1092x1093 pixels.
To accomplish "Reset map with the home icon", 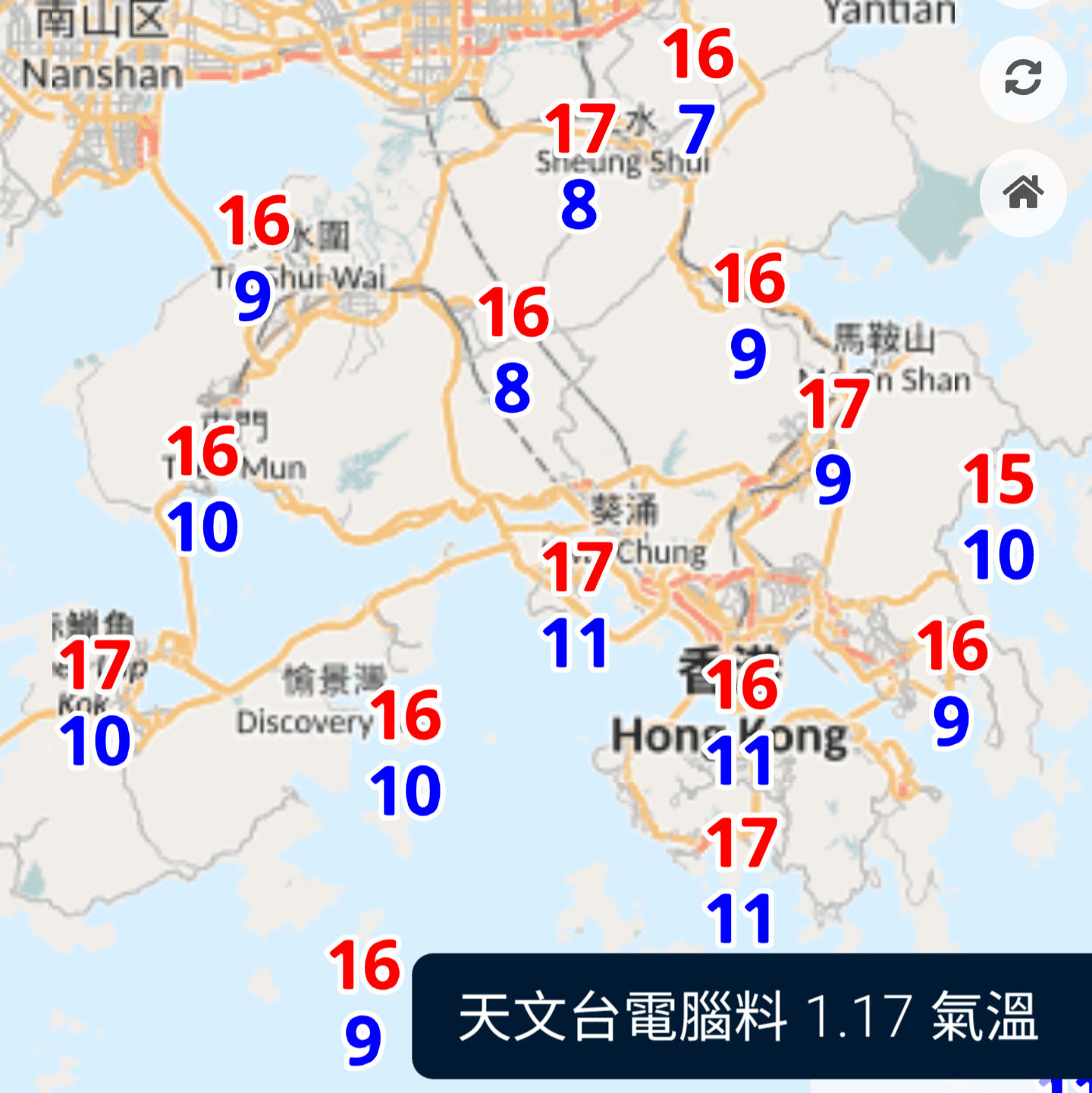I will click(1022, 193).
